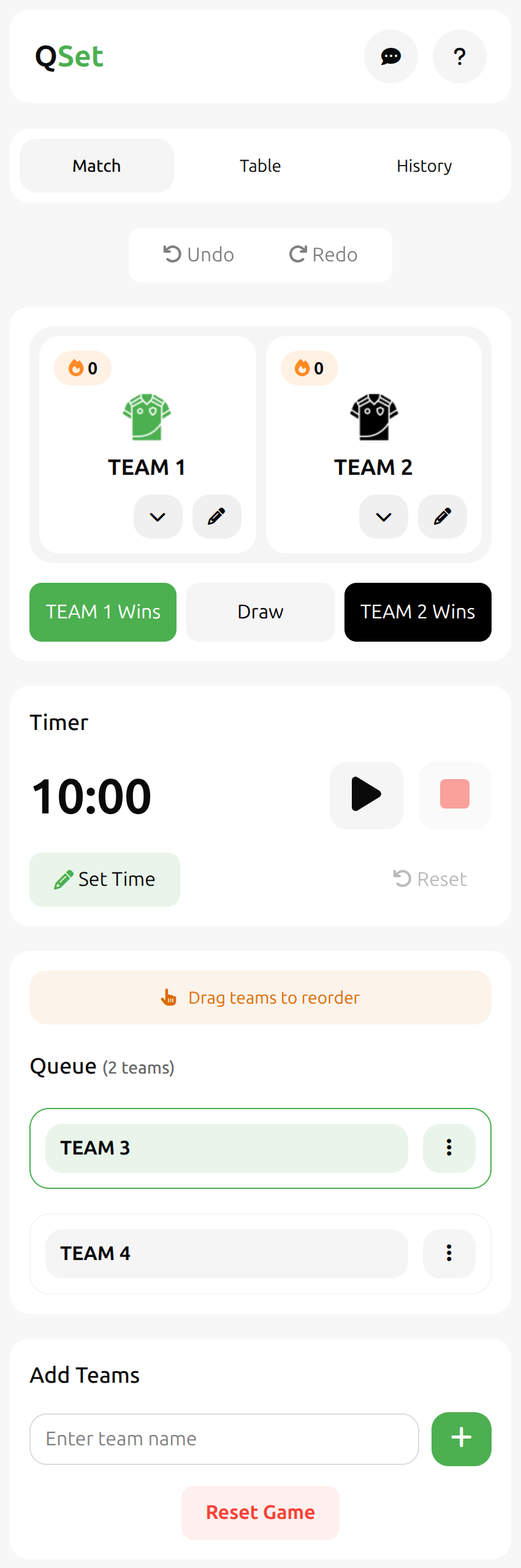
Task: Expand TEAM 2 dropdown chevron
Action: [x=384, y=517]
